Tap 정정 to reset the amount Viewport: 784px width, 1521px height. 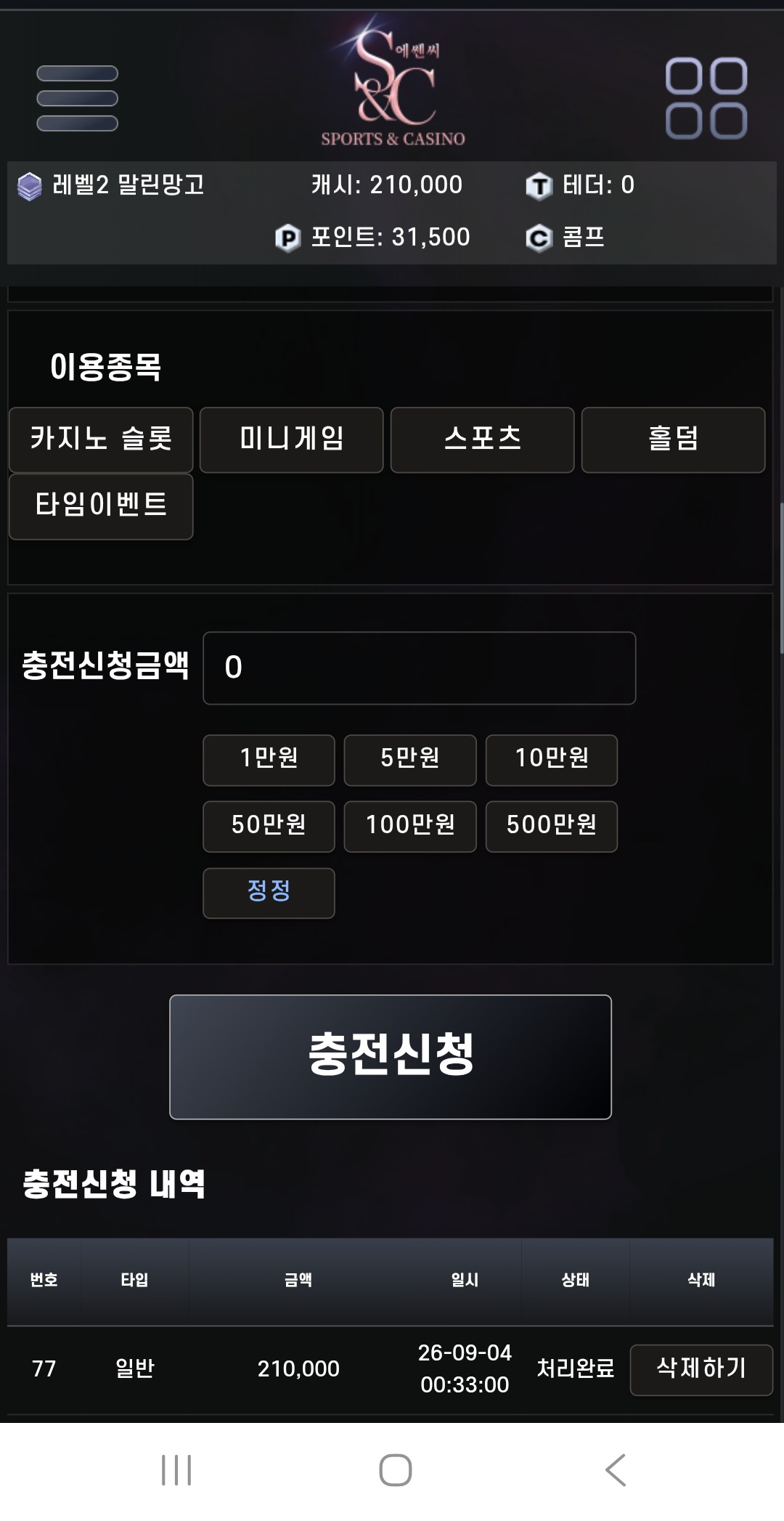tap(269, 893)
